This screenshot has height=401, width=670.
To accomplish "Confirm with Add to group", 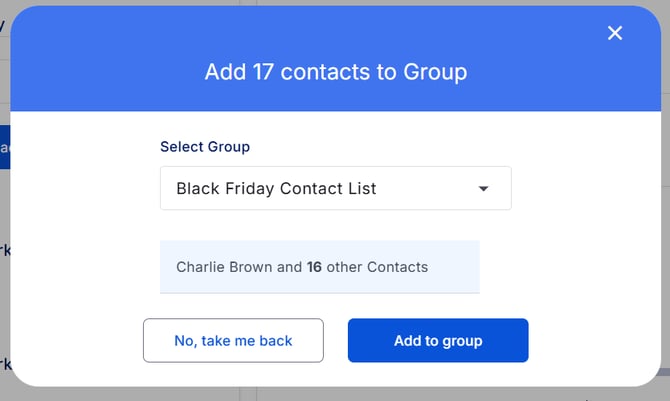I will pyautogui.click(x=438, y=340).
